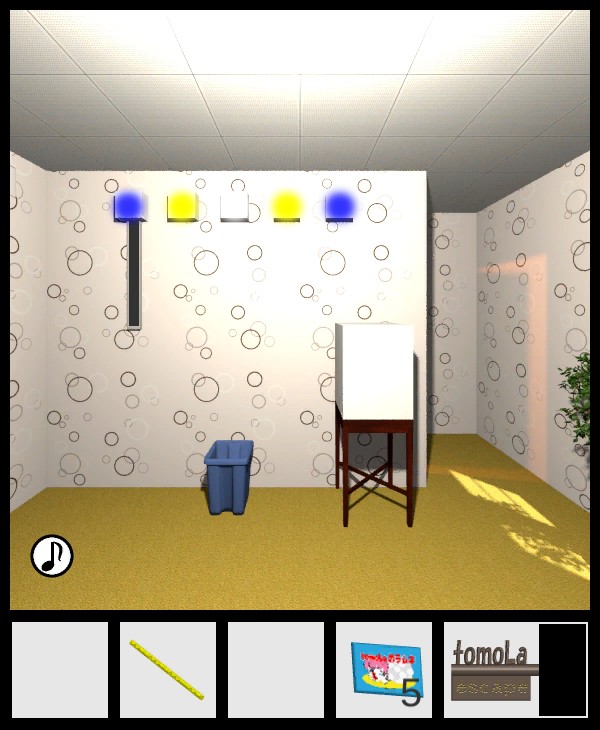Select the yellow stick in inventory

[x=167, y=670]
